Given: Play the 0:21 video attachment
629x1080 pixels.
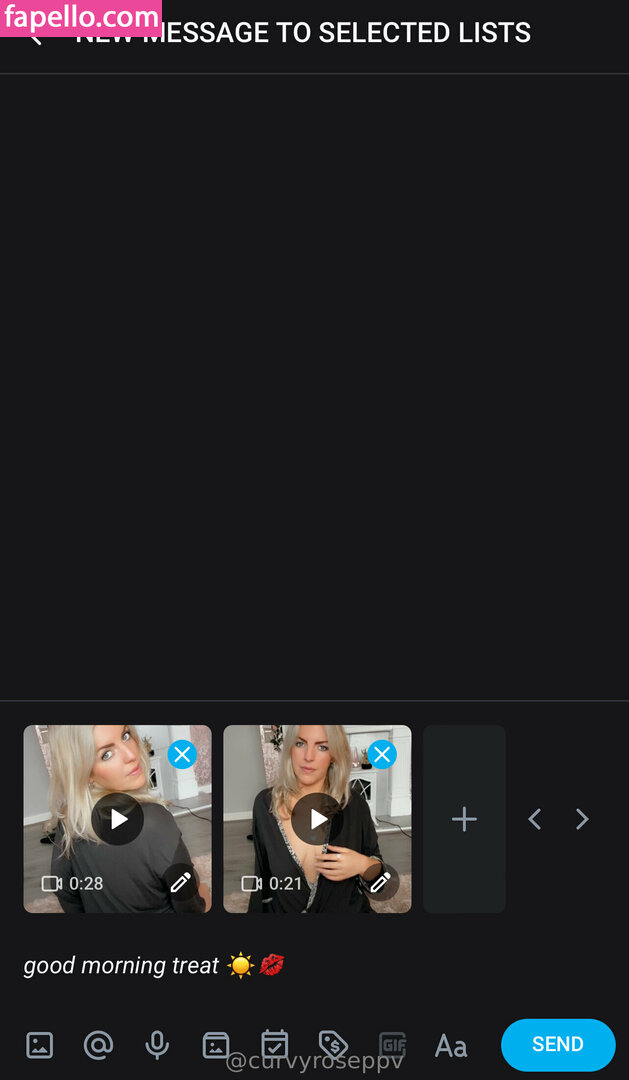Looking at the screenshot, I should point(318,819).
